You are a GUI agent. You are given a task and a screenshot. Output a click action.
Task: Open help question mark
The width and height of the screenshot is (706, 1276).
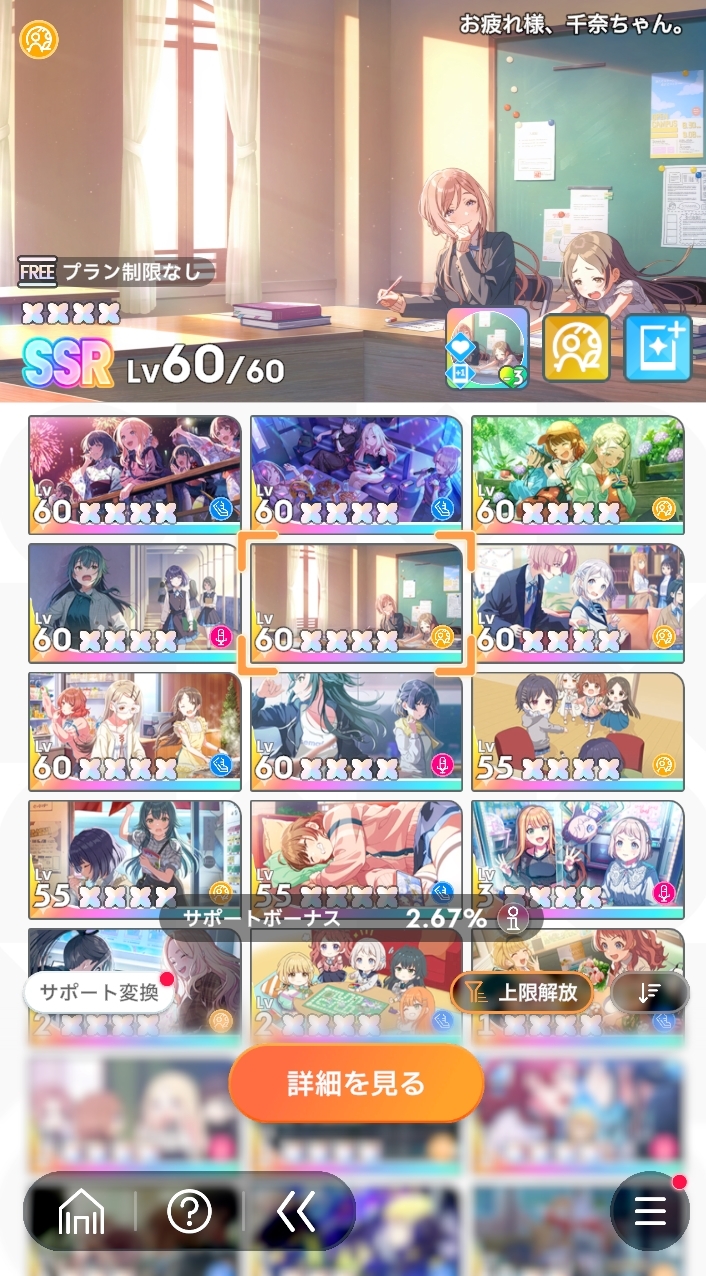(189, 1213)
